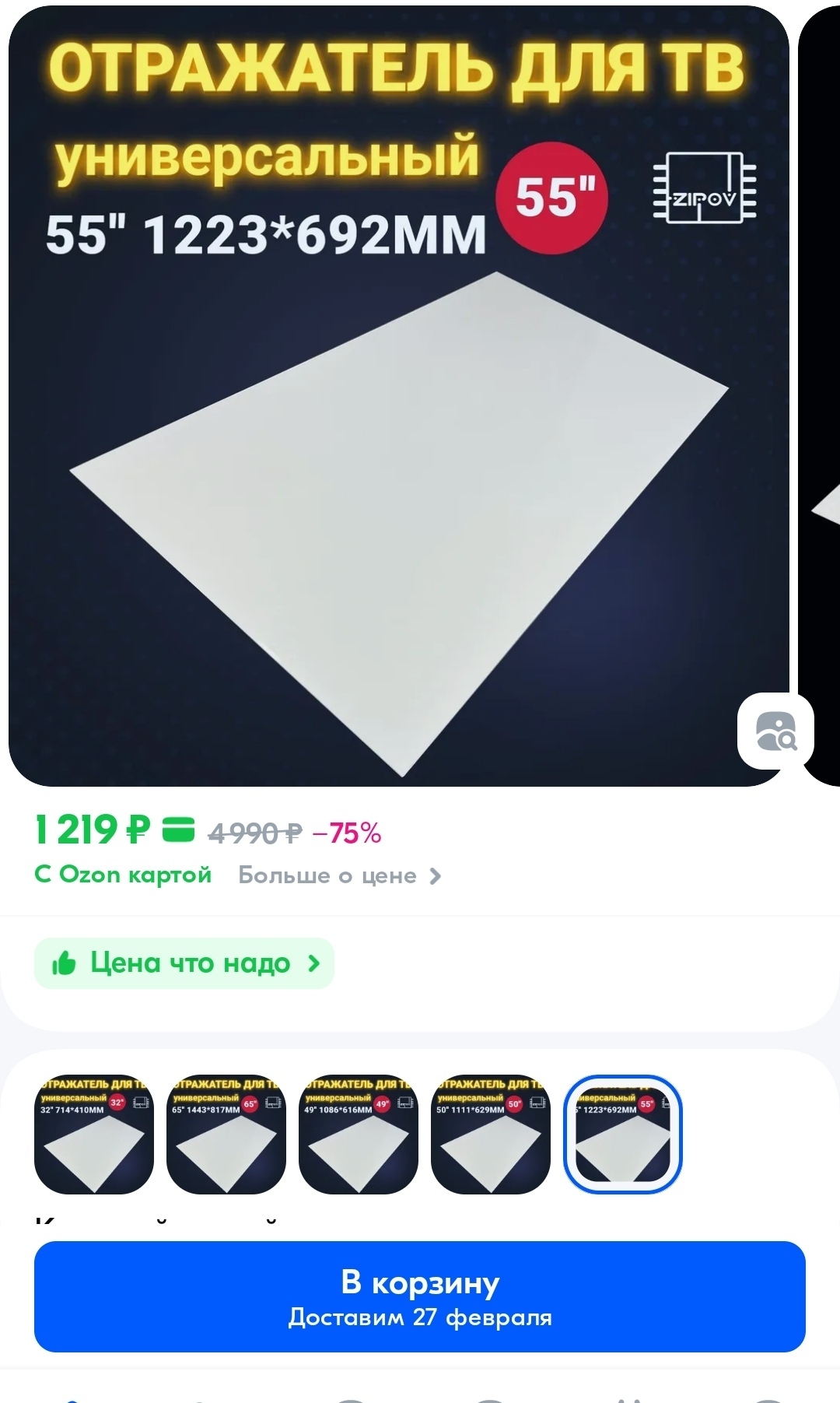Choose the 49" 1086*616MM variant

[359, 1135]
